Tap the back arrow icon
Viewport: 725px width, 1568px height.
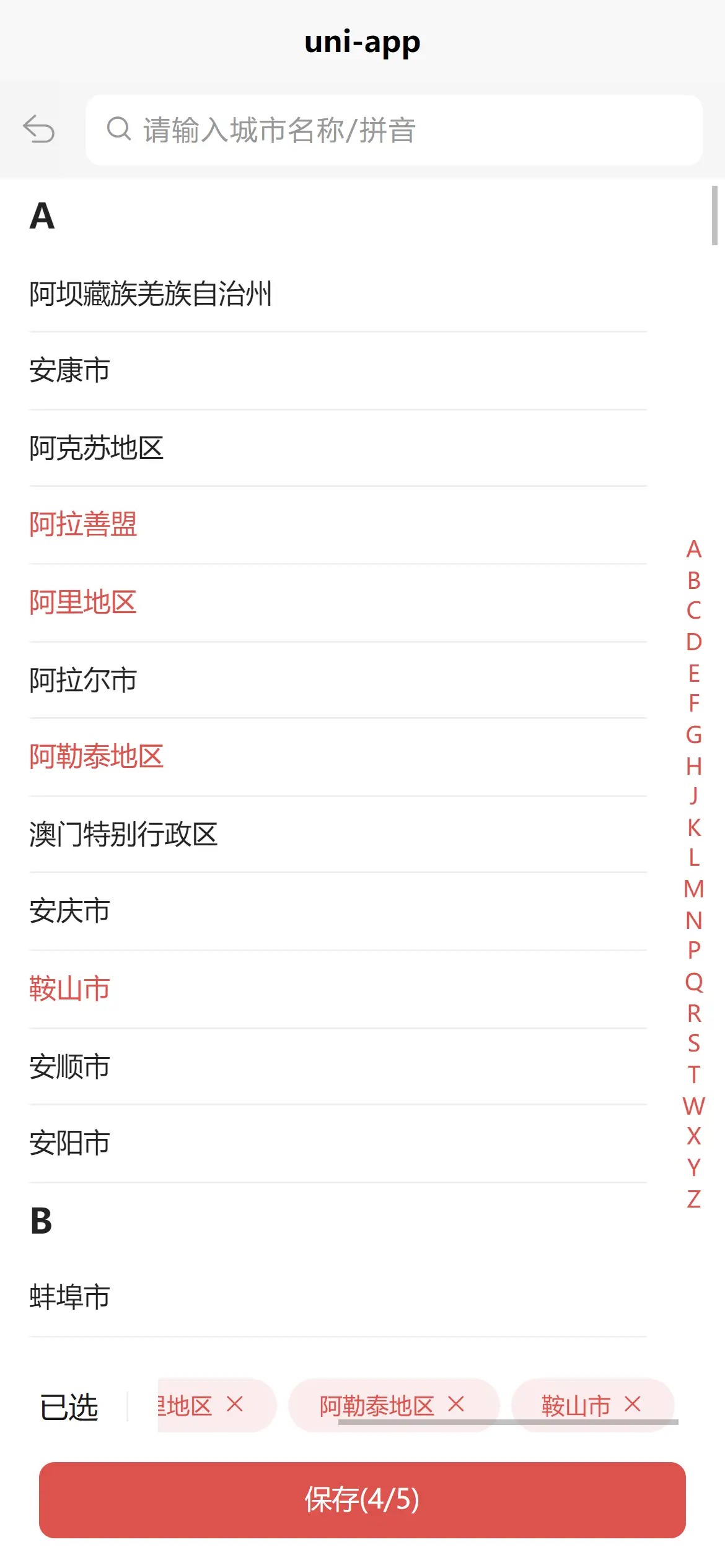click(39, 129)
